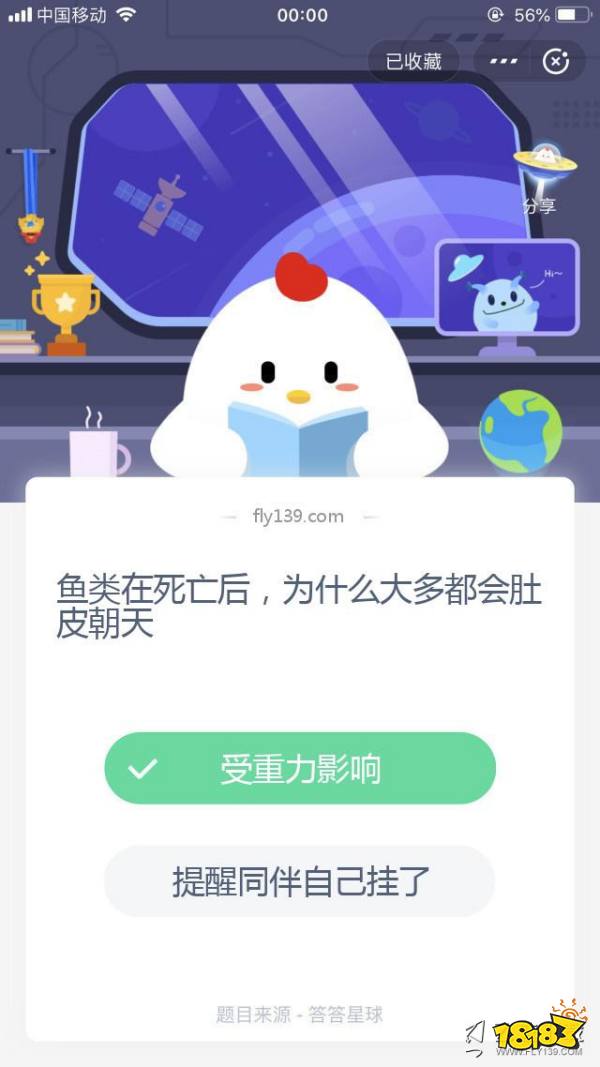Choose answer 提醒同伴自己挂了
This screenshot has height=1067, width=600.
pos(300,881)
